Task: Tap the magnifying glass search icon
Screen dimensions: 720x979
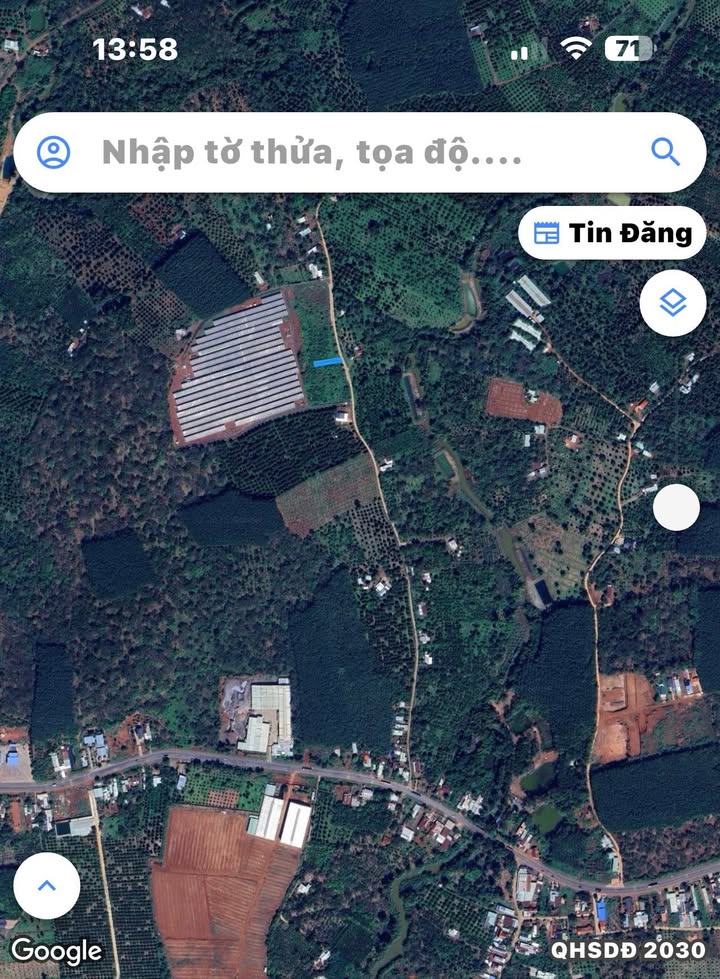Action: coord(665,152)
